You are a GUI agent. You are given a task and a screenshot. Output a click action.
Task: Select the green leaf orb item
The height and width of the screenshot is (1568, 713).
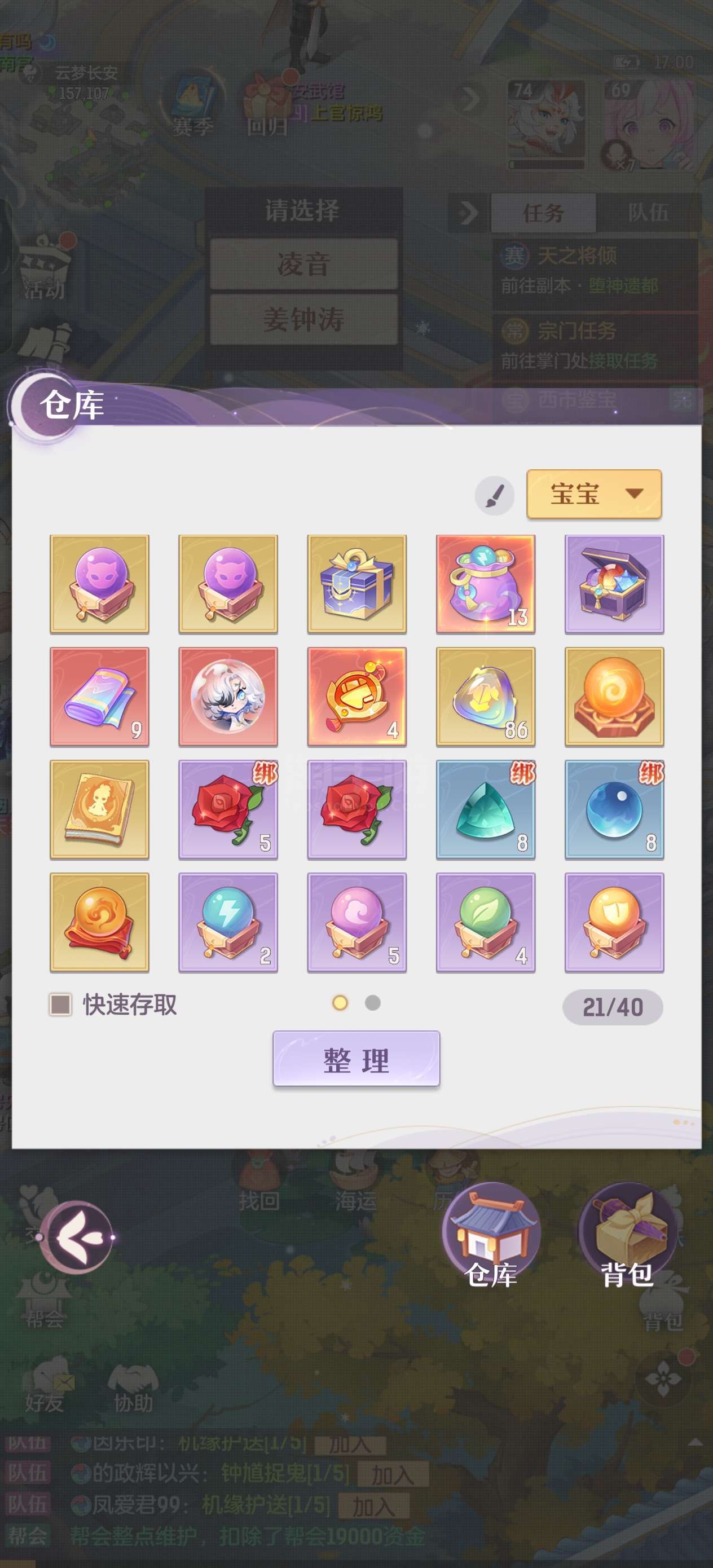tap(485, 922)
